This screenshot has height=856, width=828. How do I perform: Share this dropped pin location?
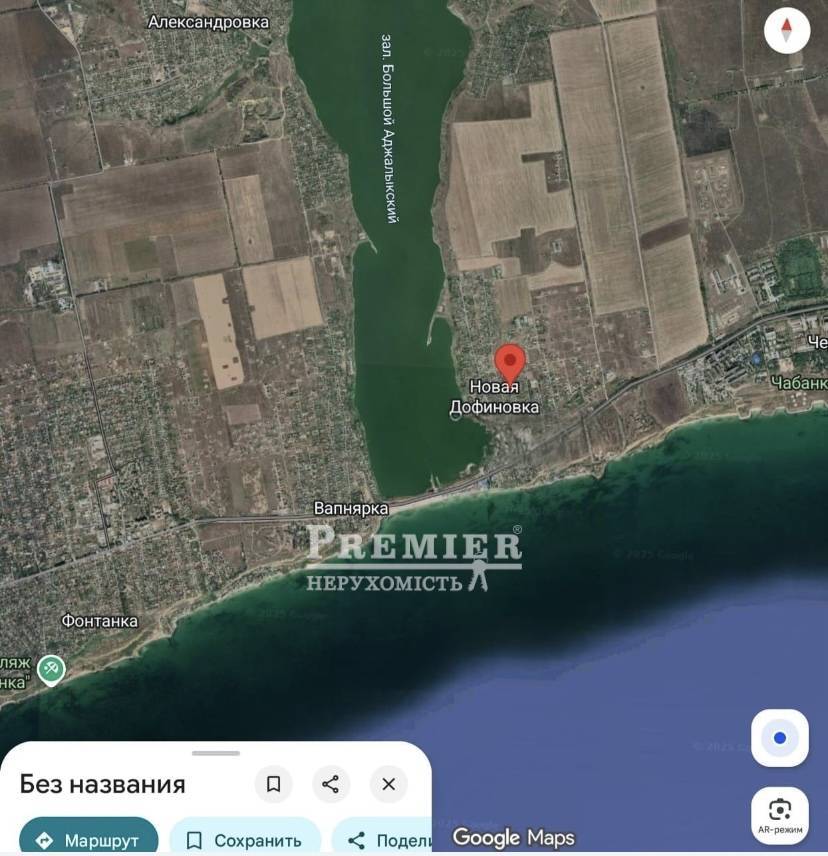coord(331,784)
